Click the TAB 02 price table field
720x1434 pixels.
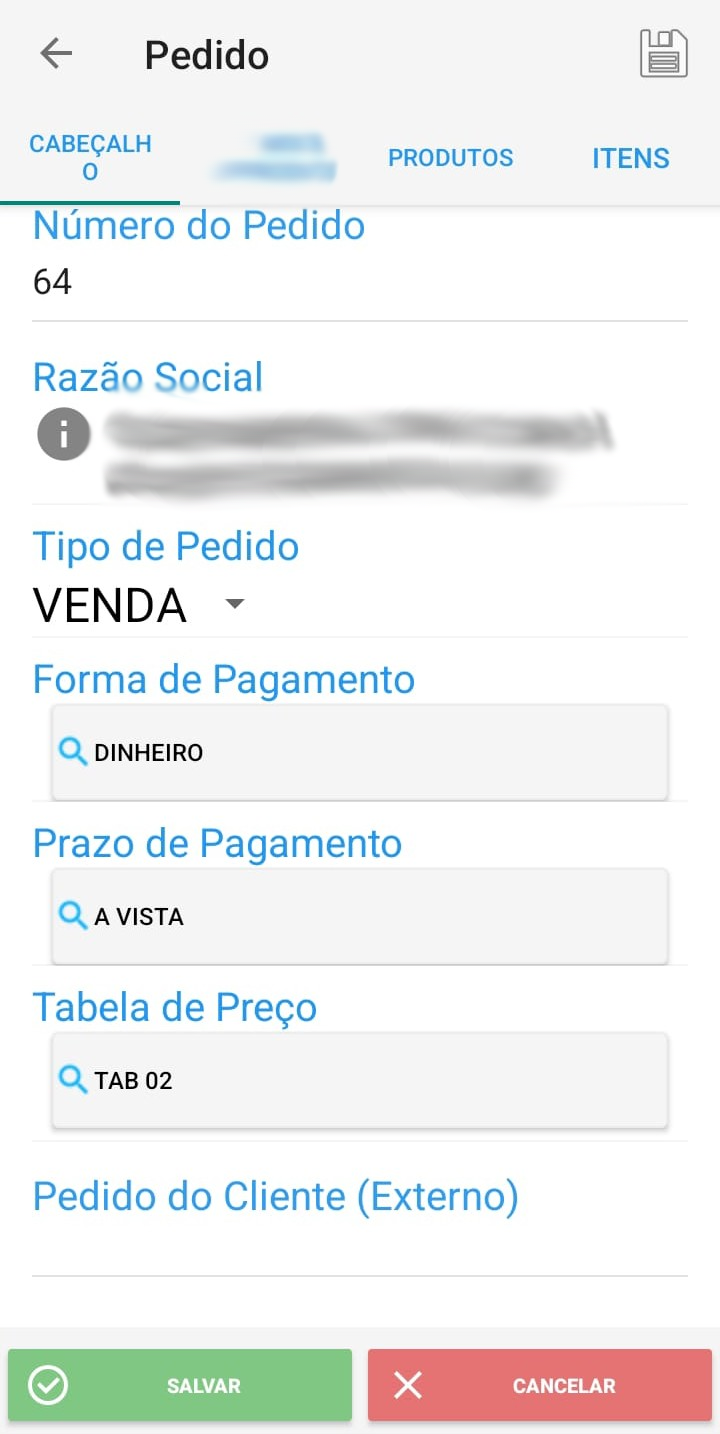pos(360,1080)
